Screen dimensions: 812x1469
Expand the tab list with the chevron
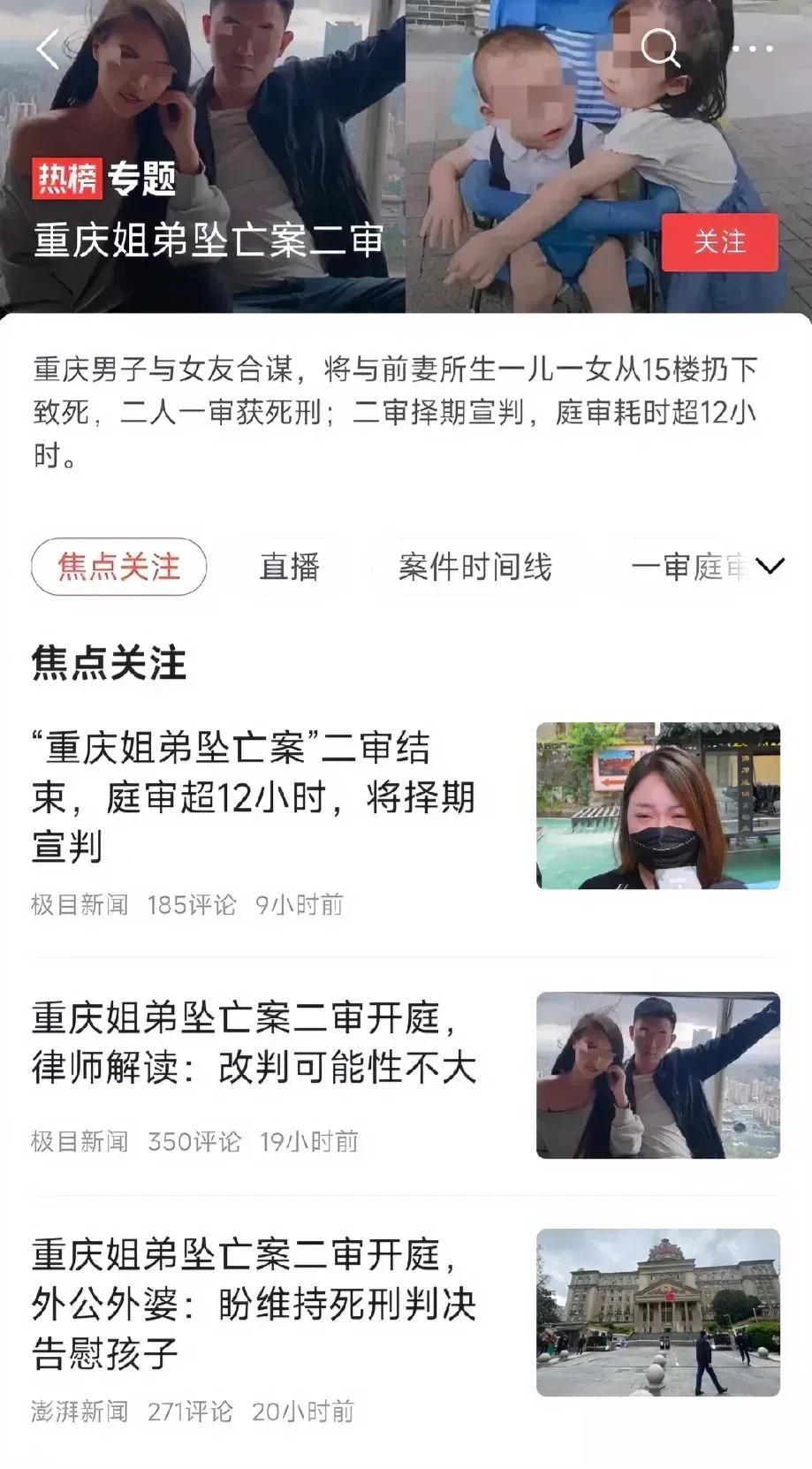click(x=770, y=567)
